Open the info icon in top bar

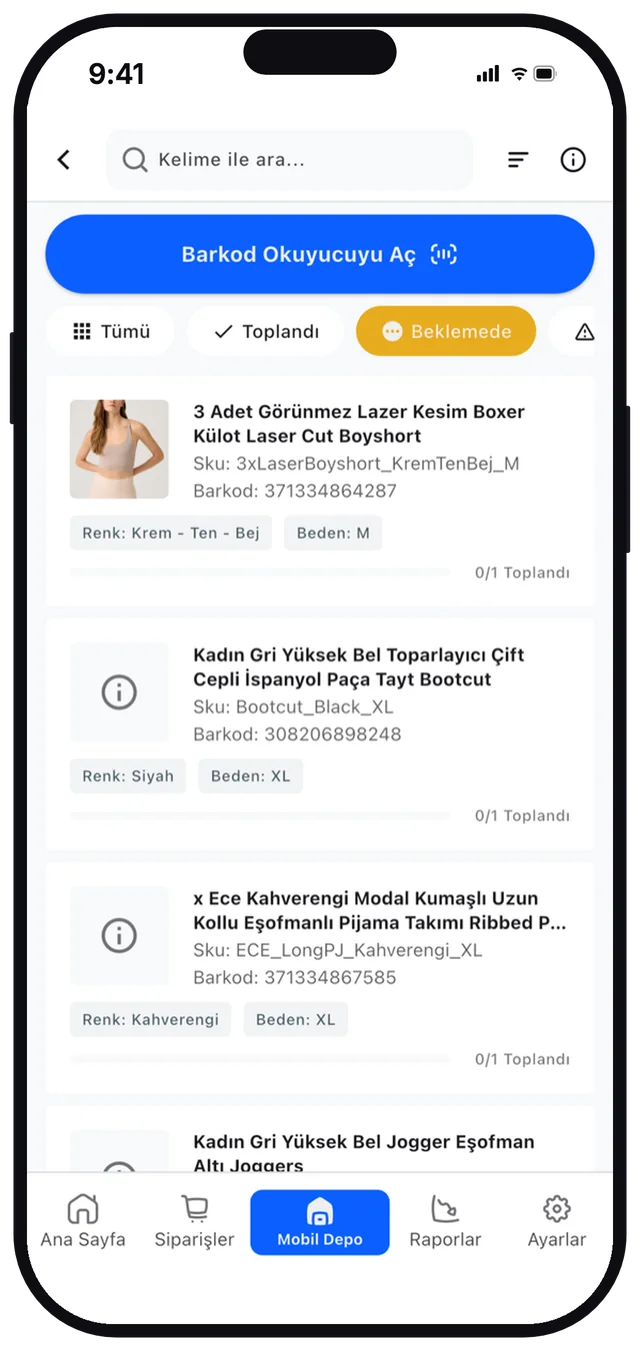(x=573, y=160)
